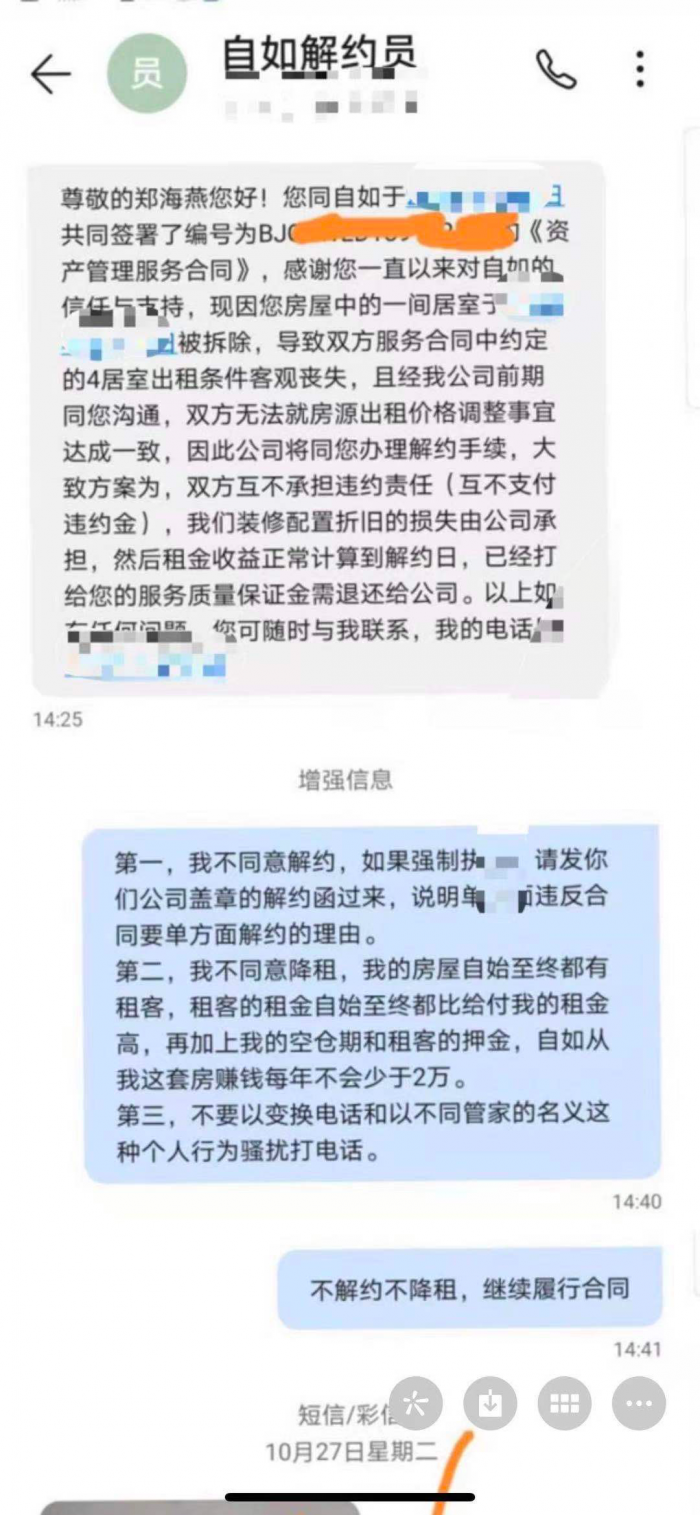Go back using the arrow icon
The width and height of the screenshot is (700, 1515).
(50, 73)
